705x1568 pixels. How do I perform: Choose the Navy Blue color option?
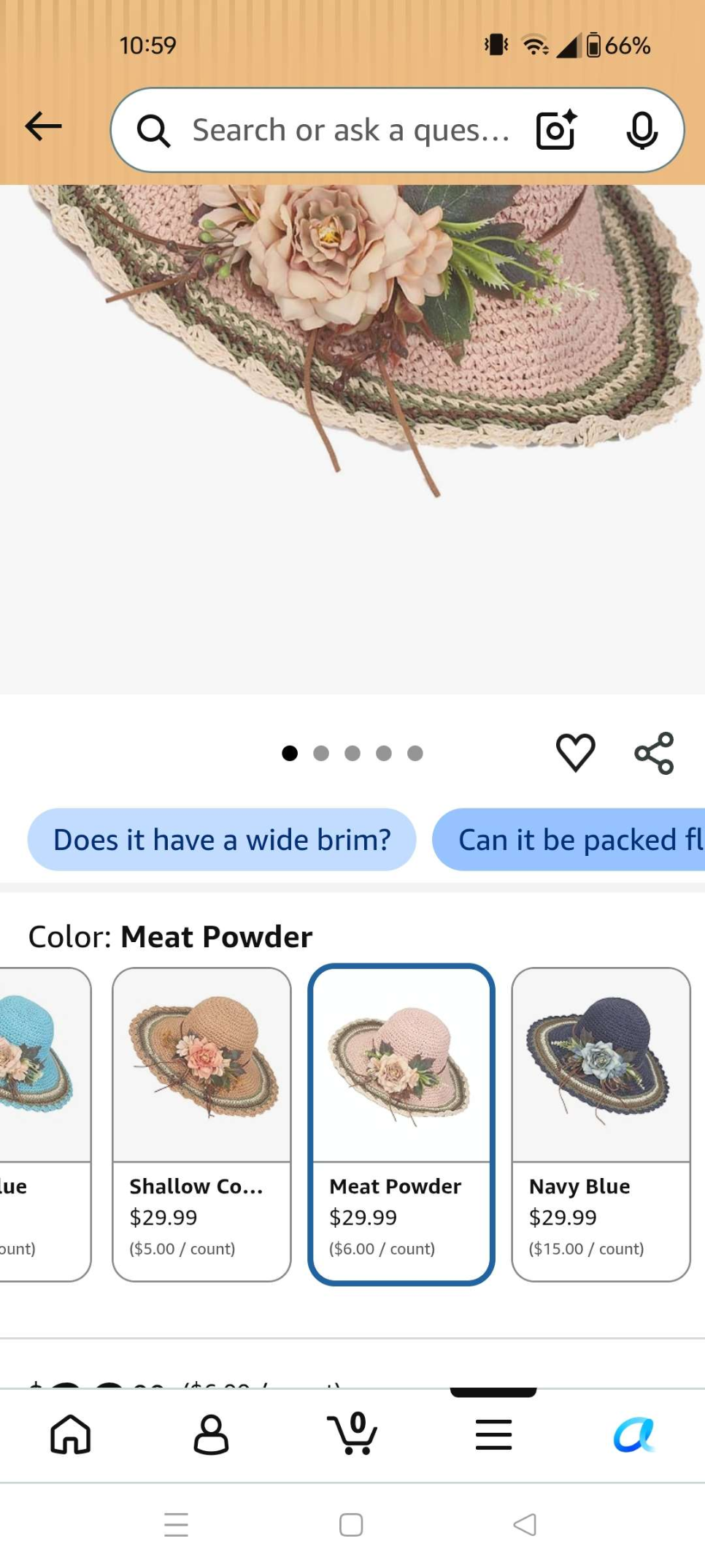[601, 1125]
